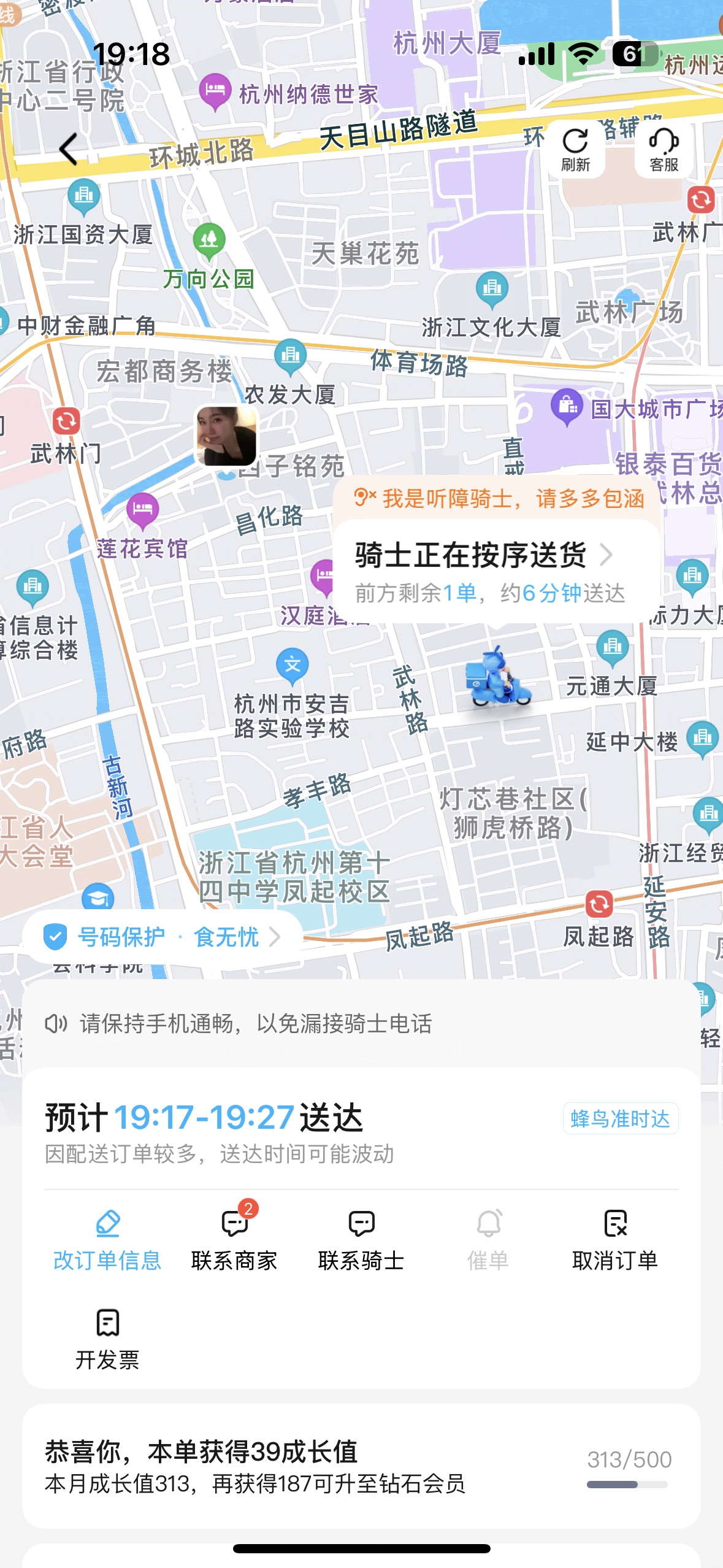Request an invoice via 开发票
Screen dimensions: 723x1568
point(107,1340)
